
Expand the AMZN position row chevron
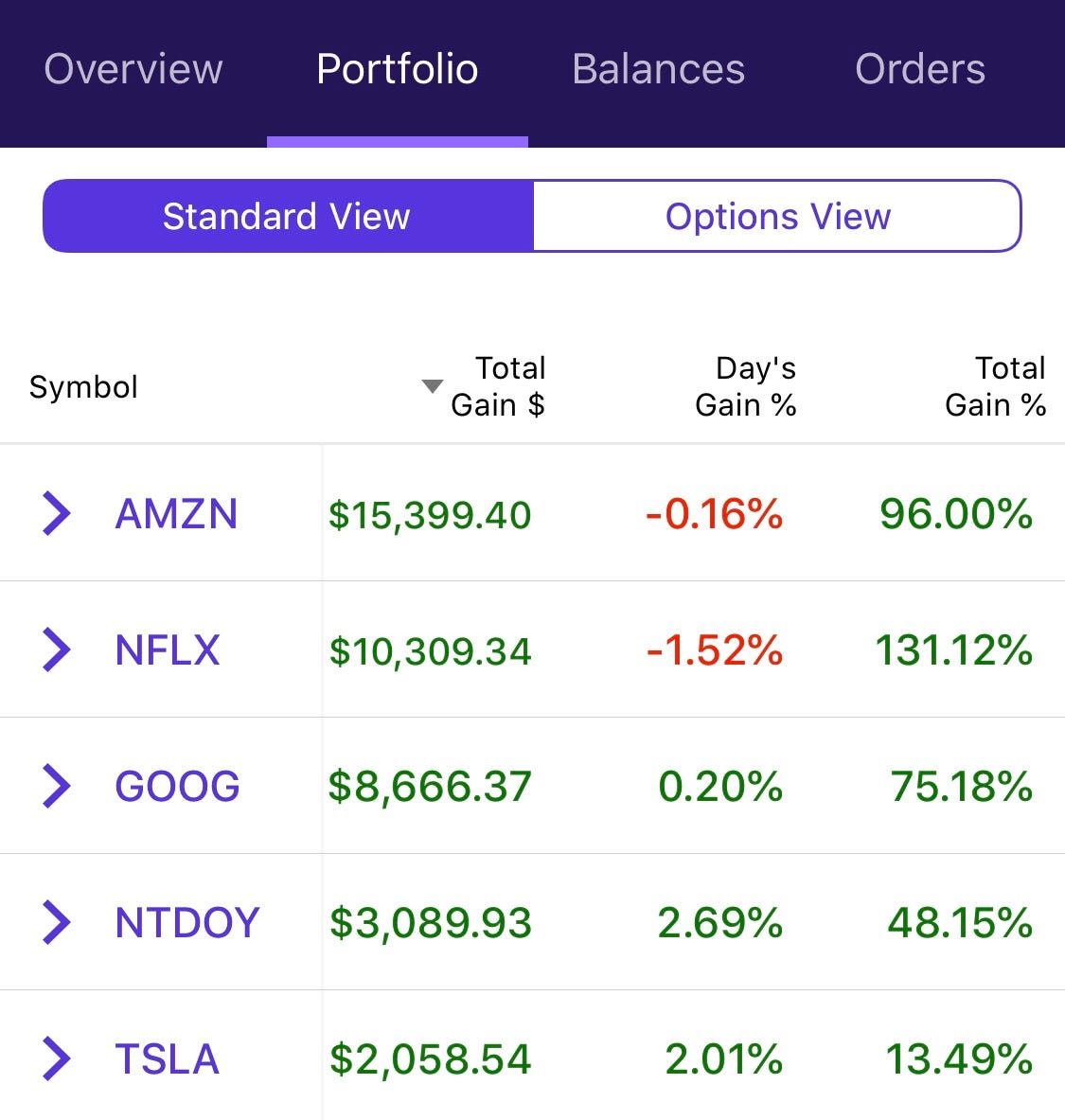pos(57,514)
